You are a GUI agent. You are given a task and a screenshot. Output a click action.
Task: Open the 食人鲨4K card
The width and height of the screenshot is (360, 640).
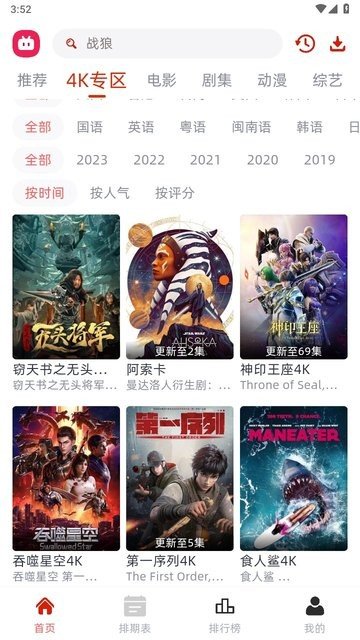293,494
